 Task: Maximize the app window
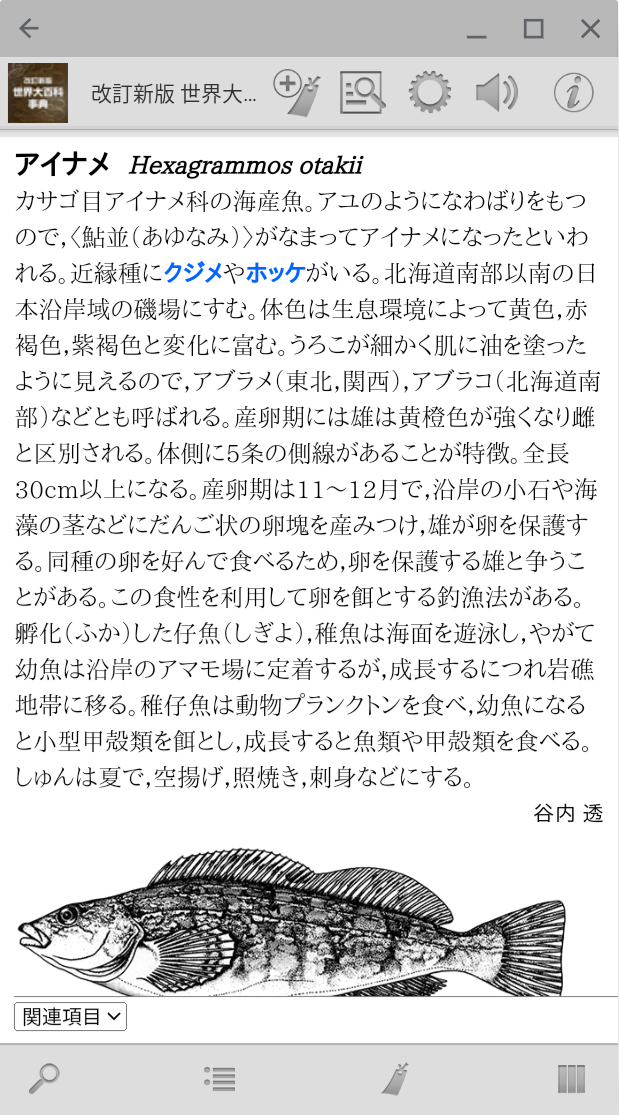point(534,28)
